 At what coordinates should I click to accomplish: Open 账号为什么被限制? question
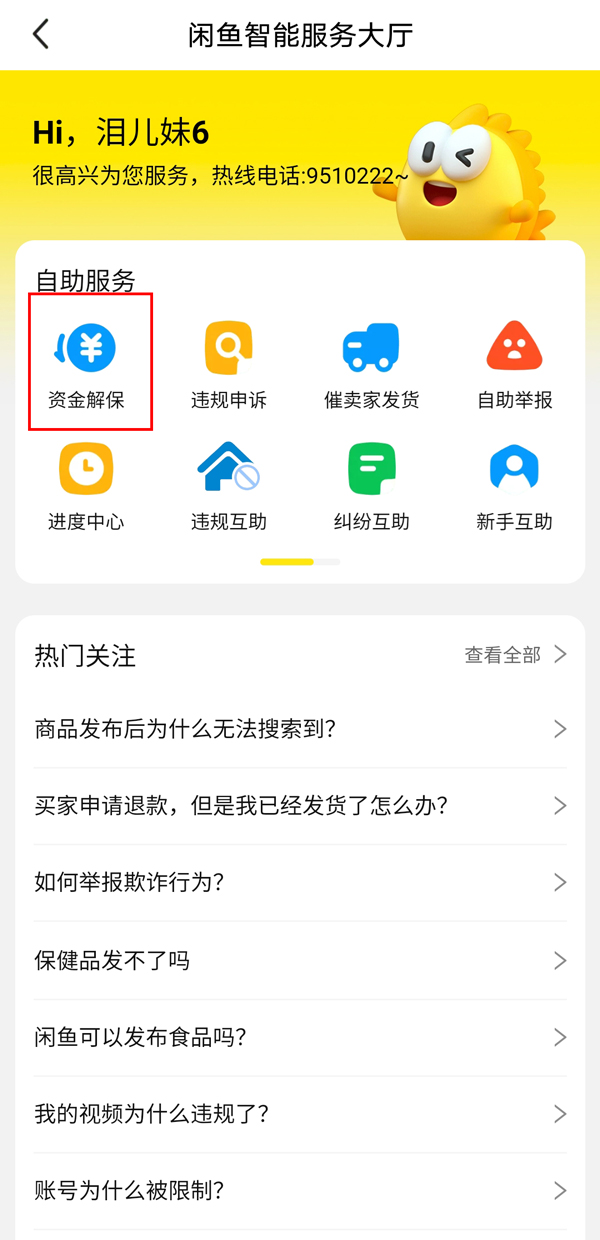(300, 1191)
